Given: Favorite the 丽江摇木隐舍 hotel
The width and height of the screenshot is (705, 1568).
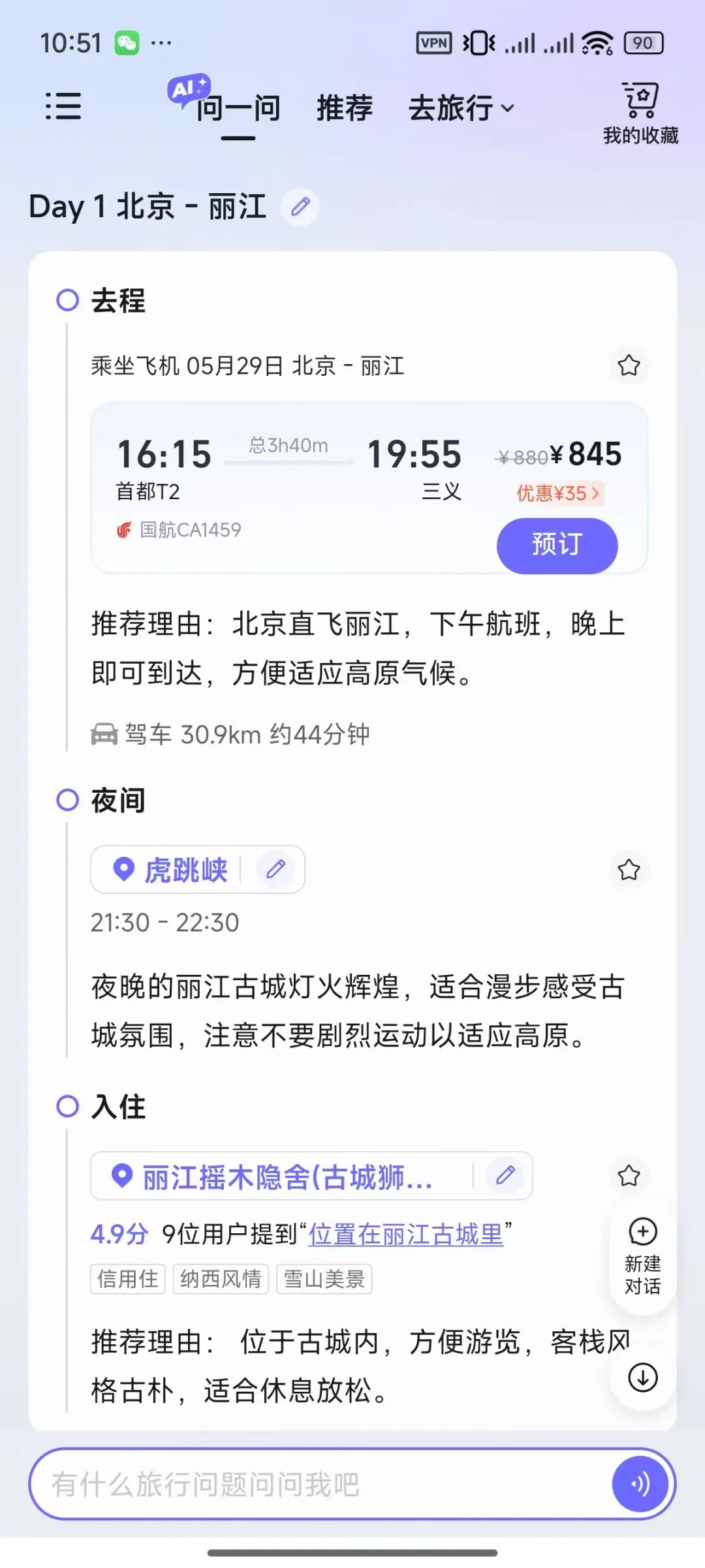Looking at the screenshot, I should (x=629, y=1176).
